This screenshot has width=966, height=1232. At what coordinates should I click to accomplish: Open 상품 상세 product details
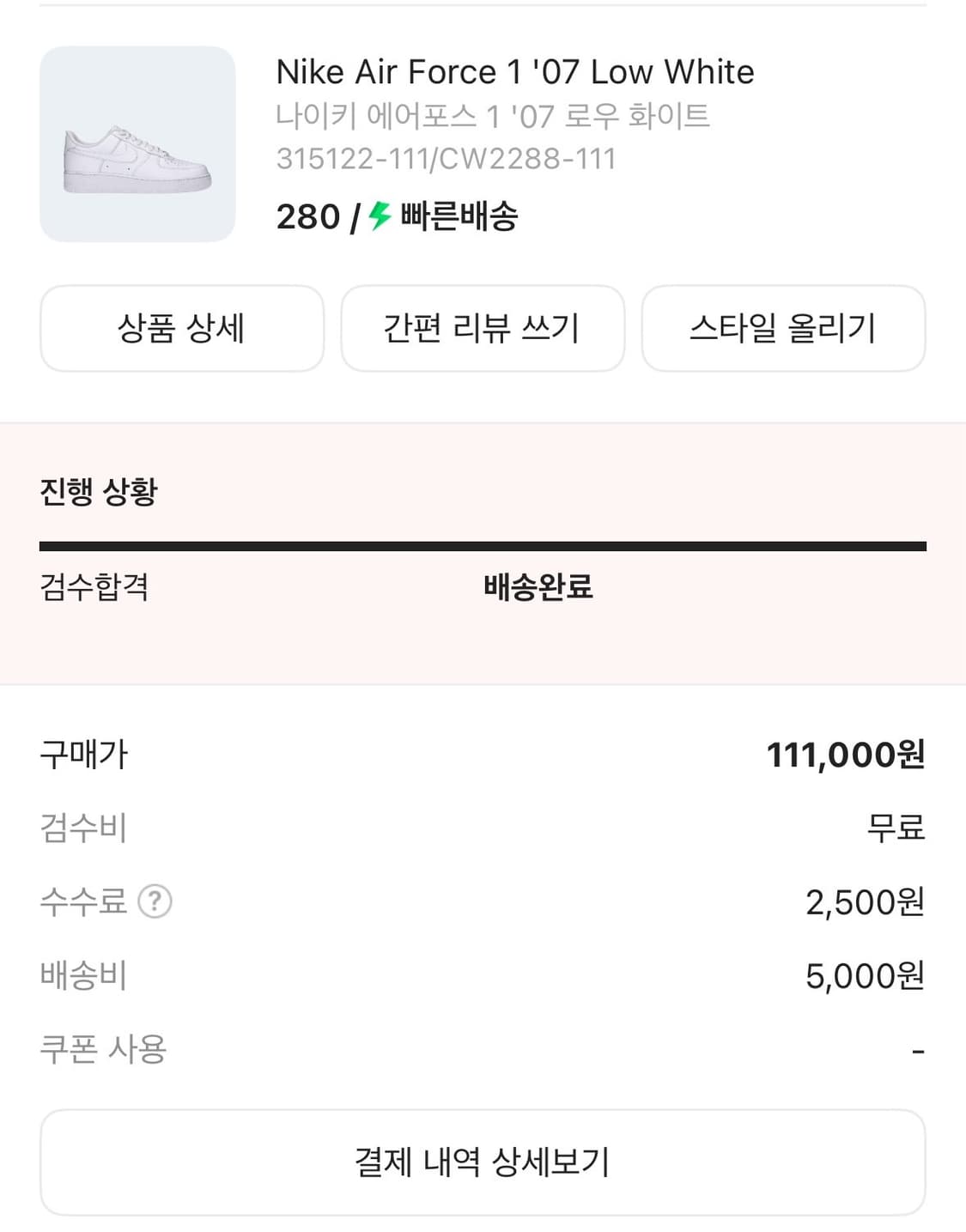pos(181,329)
